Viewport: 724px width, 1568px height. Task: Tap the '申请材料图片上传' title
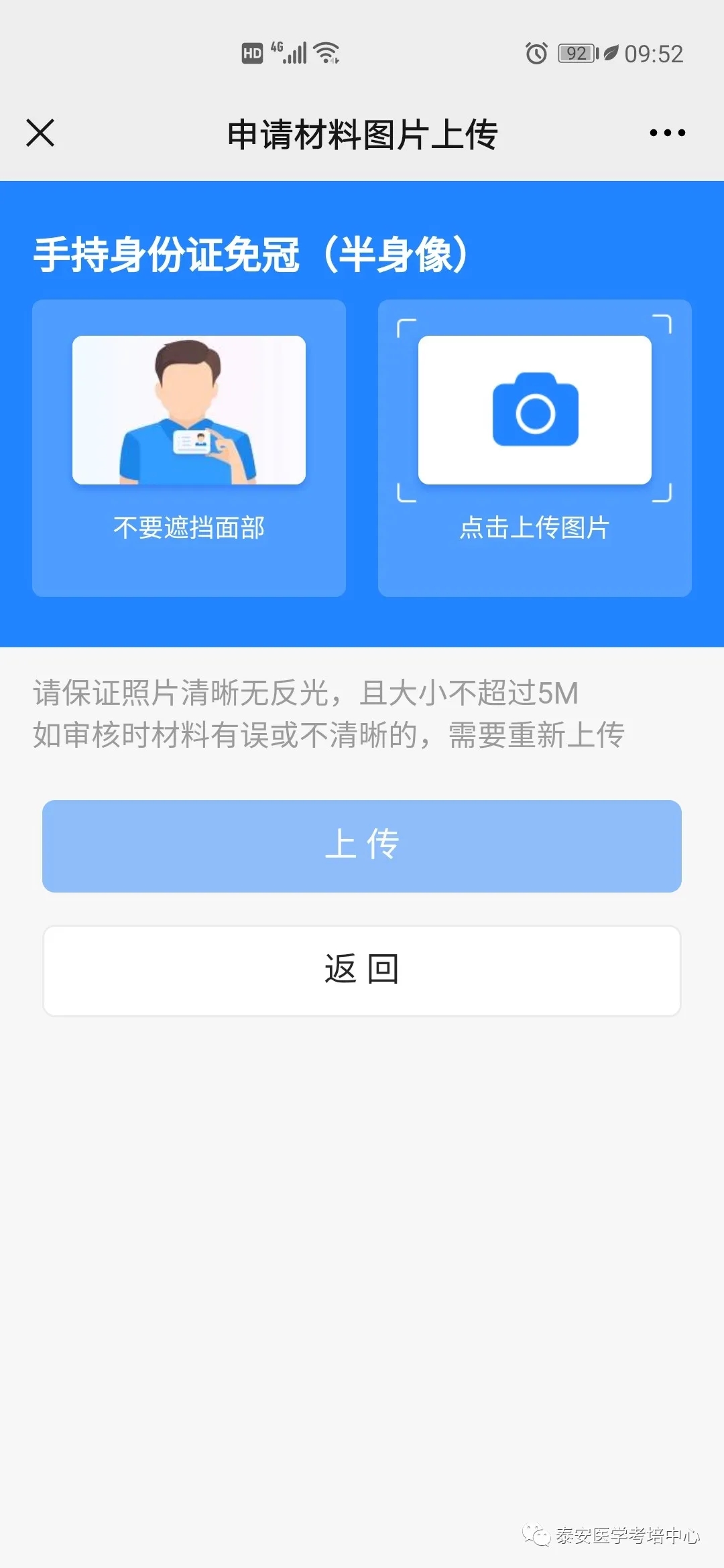pos(362,133)
